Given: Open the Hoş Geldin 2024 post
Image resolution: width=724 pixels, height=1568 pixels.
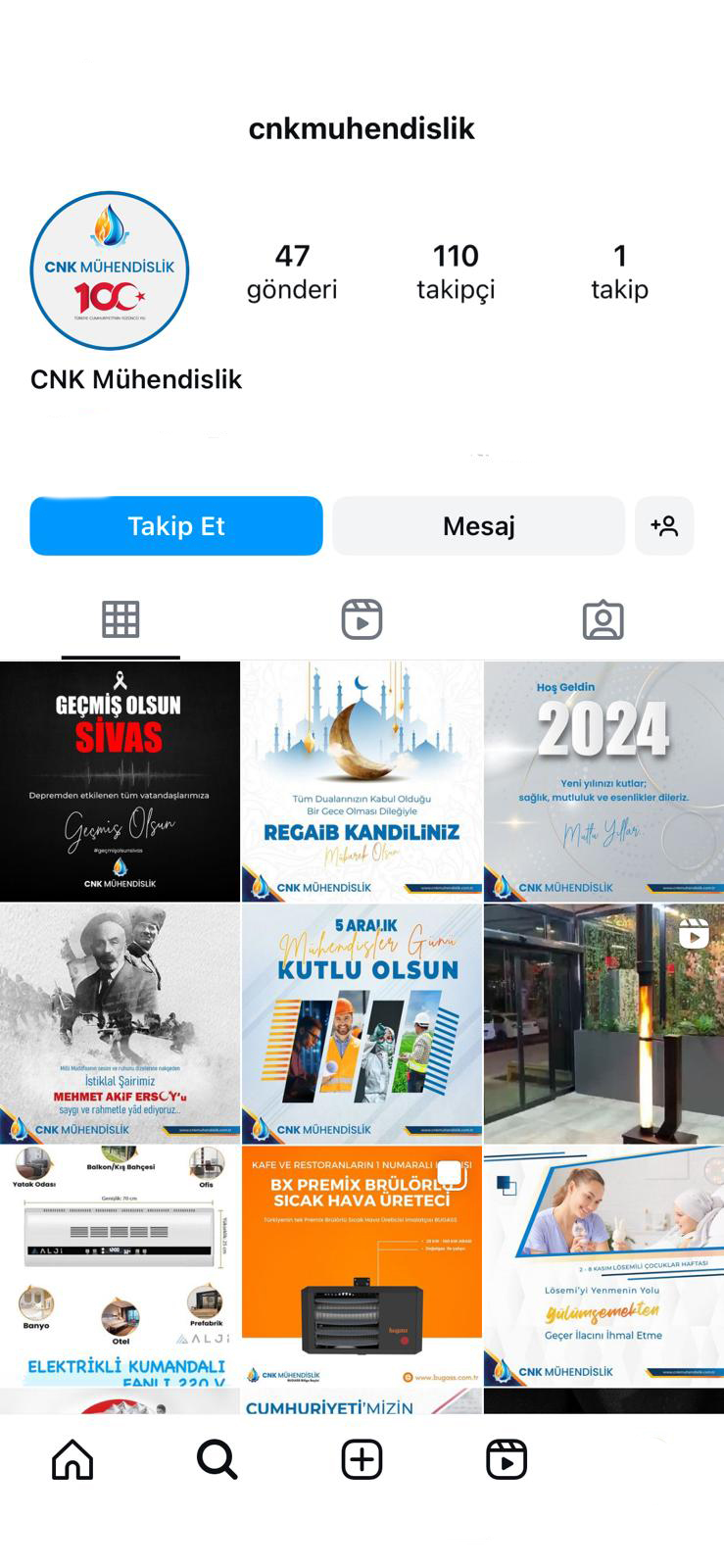Looking at the screenshot, I should 603,781.
